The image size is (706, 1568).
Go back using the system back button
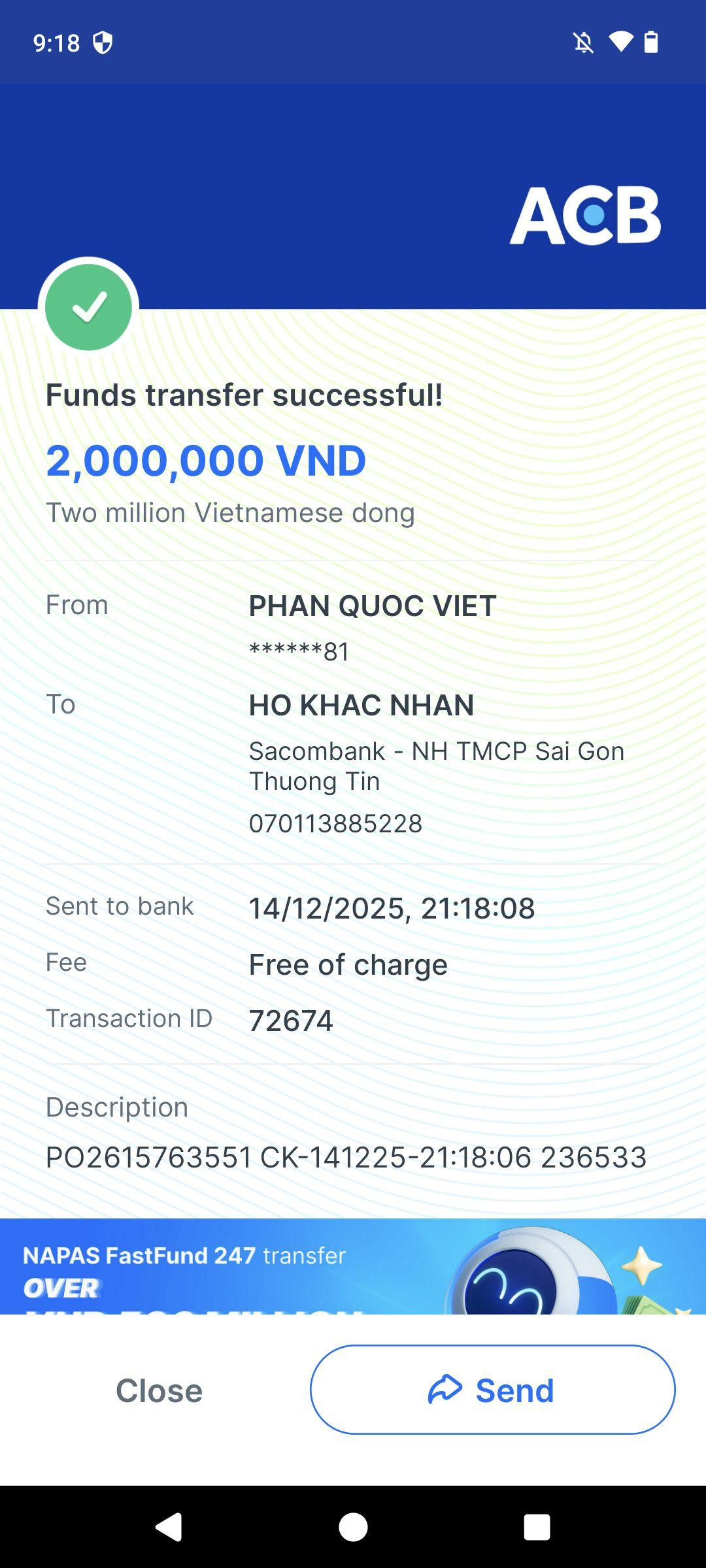pos(169,1527)
